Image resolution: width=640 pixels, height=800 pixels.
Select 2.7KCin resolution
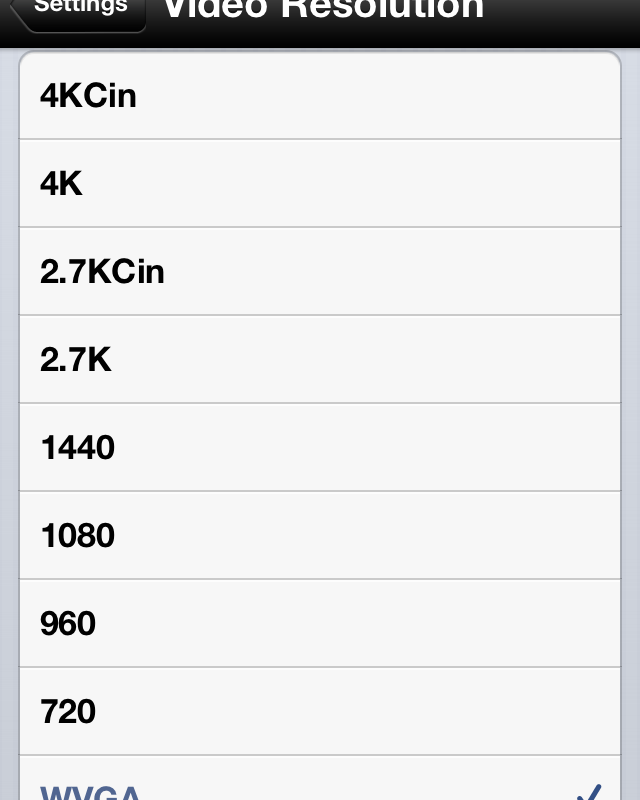[320, 272]
